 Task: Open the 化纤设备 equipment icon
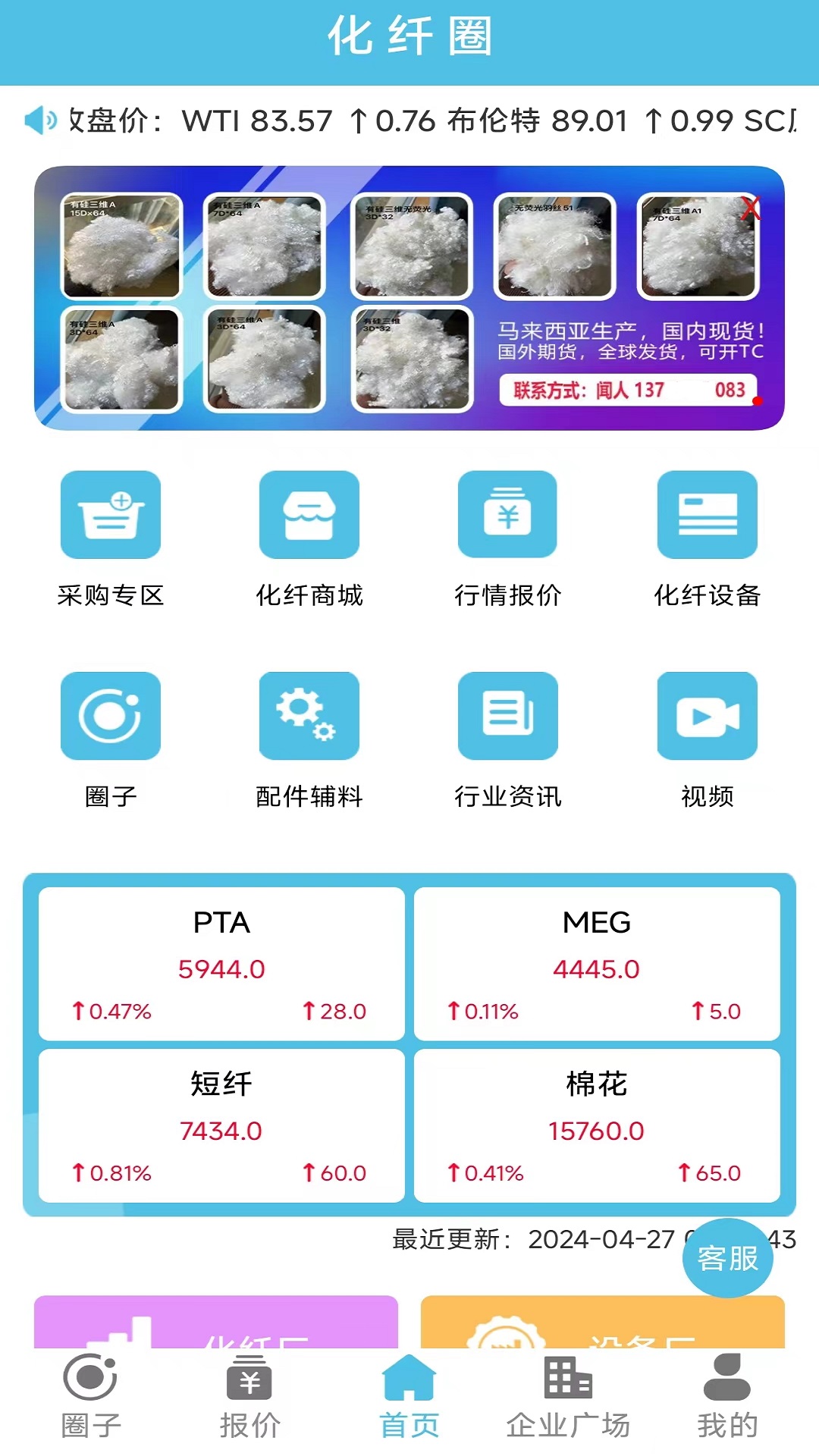708,514
